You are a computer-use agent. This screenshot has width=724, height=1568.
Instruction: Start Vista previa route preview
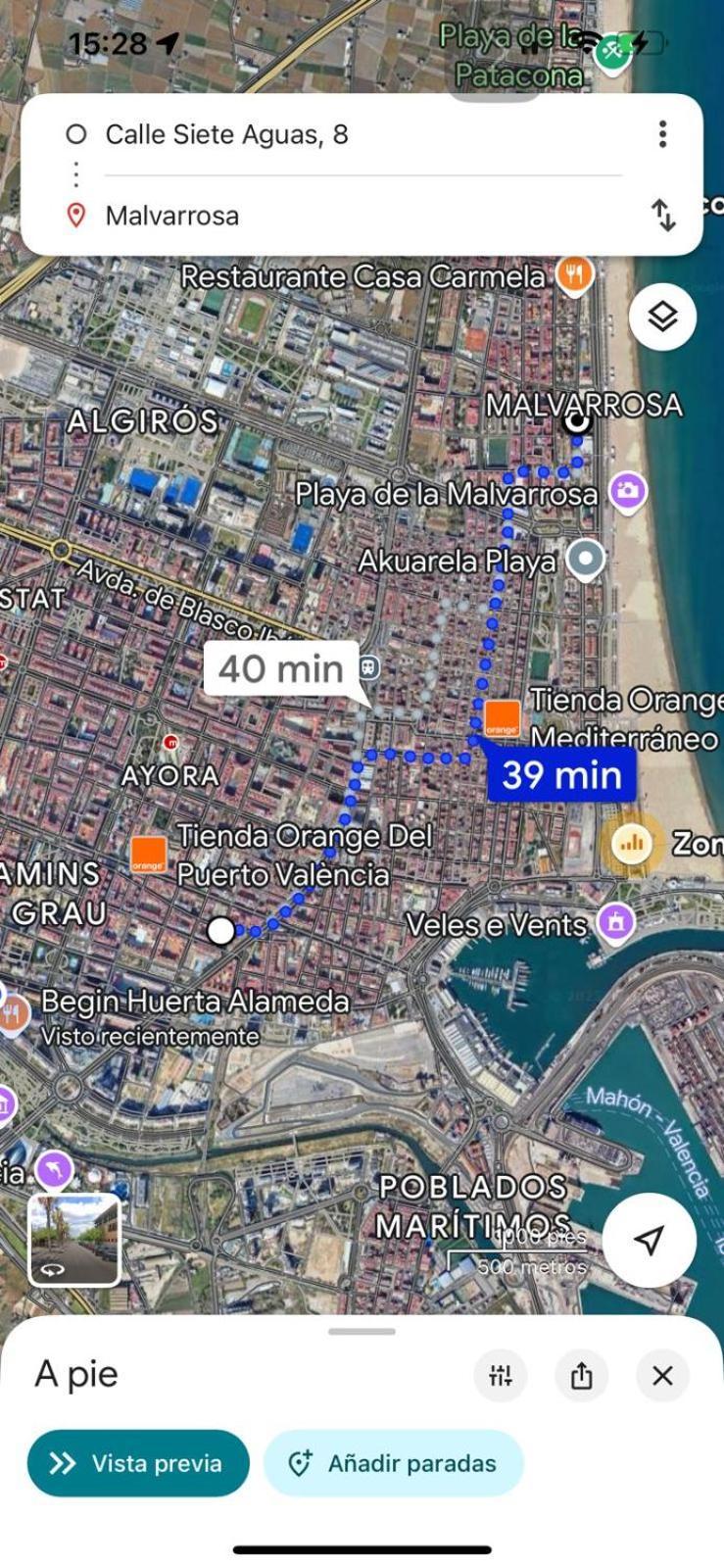coord(138,1463)
